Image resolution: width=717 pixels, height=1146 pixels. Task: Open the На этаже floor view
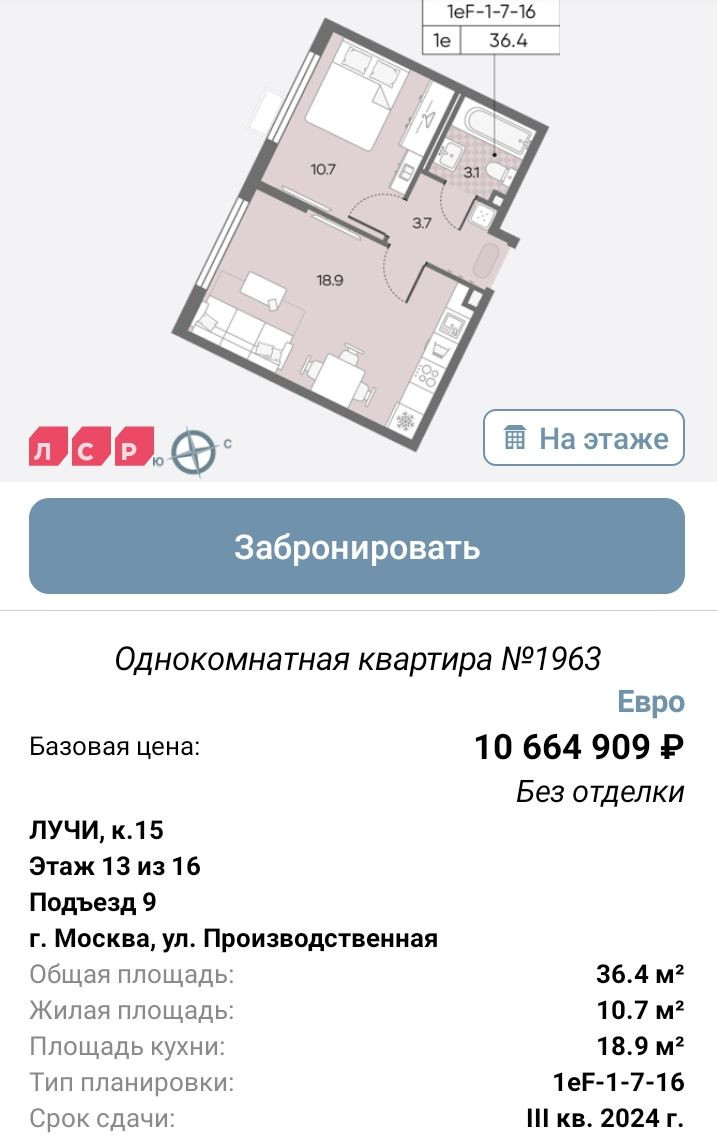584,438
